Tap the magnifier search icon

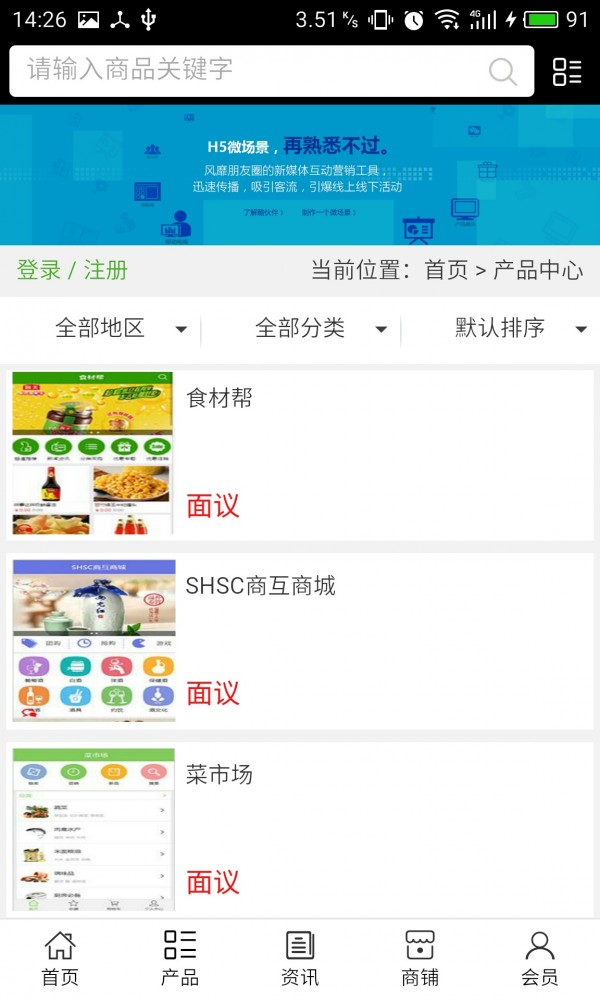[x=502, y=71]
